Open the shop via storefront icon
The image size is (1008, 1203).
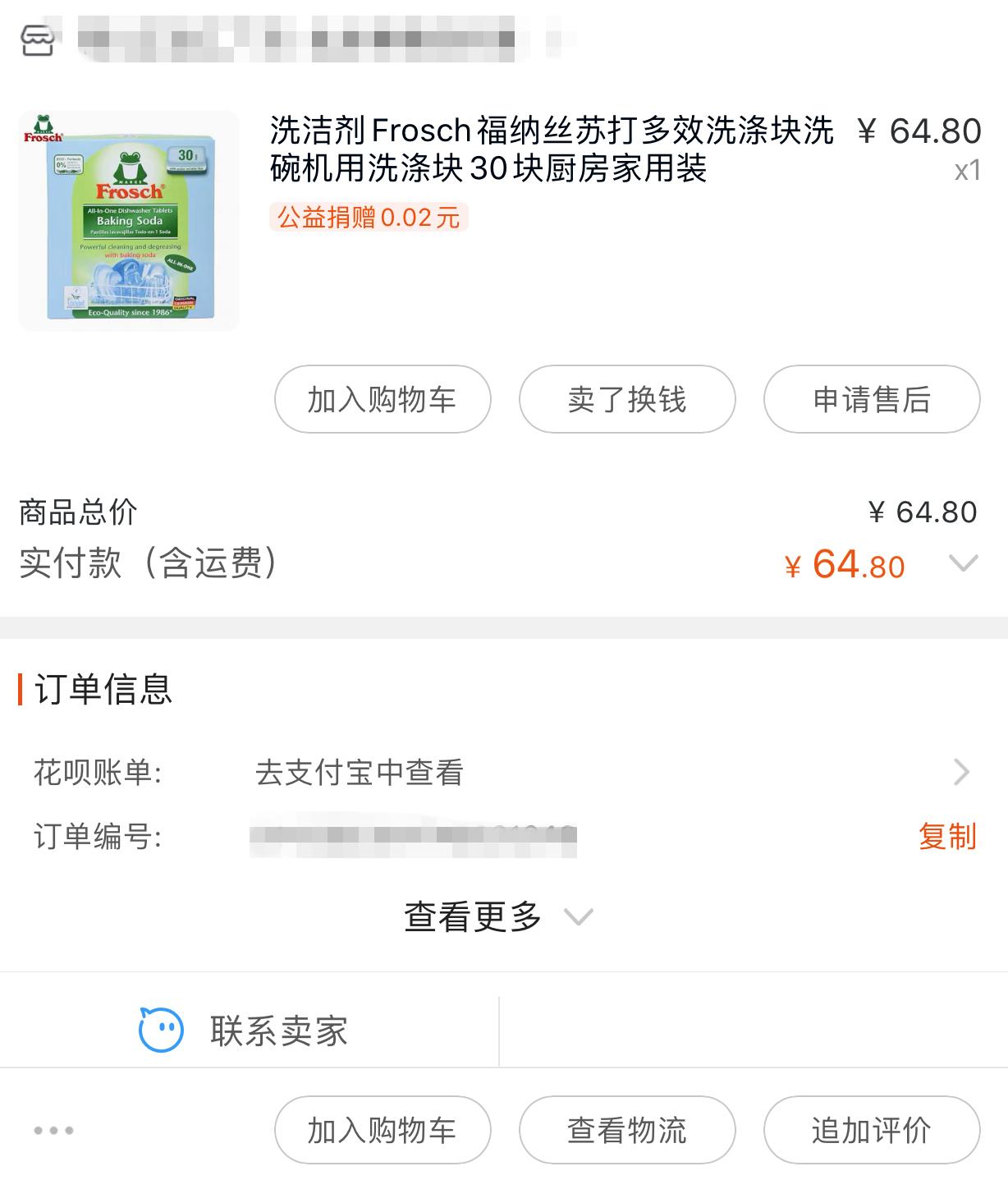[39, 39]
